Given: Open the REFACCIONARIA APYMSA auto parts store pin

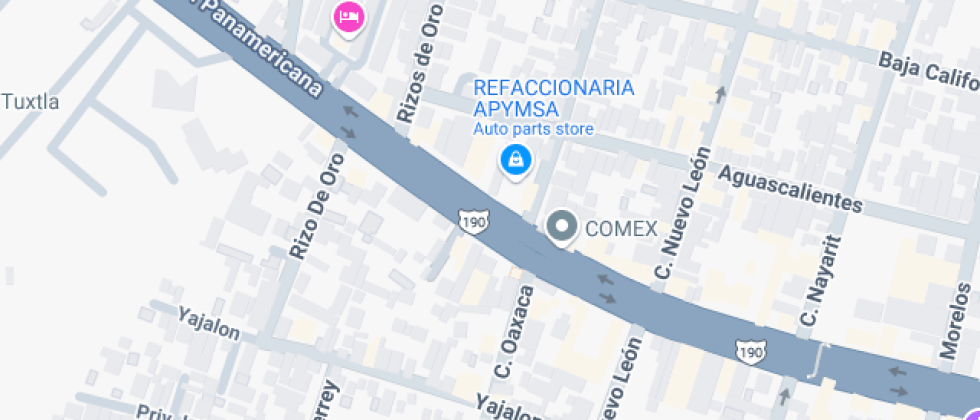Looking at the screenshot, I should click(x=515, y=159).
